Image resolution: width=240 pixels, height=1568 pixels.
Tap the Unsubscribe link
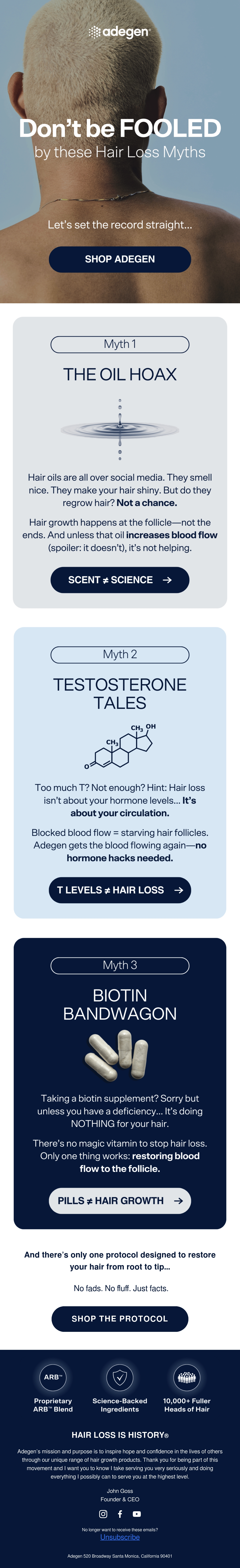pyautogui.click(x=120, y=1537)
